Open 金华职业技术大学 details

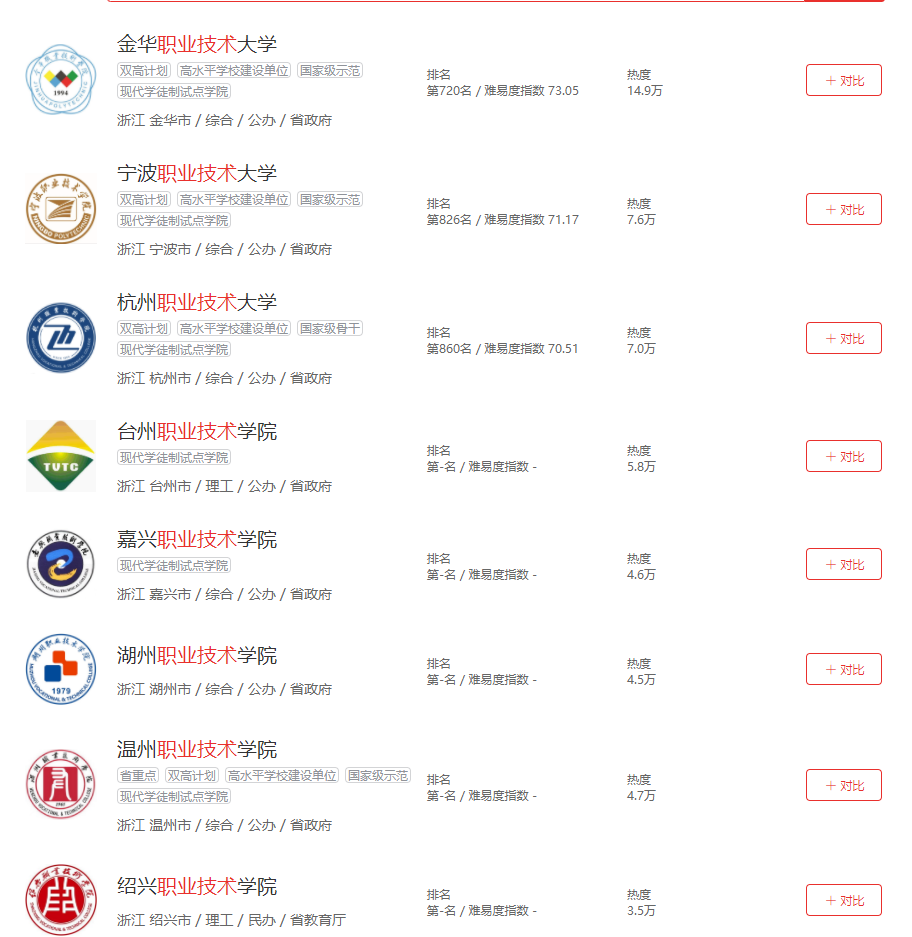tap(196, 44)
